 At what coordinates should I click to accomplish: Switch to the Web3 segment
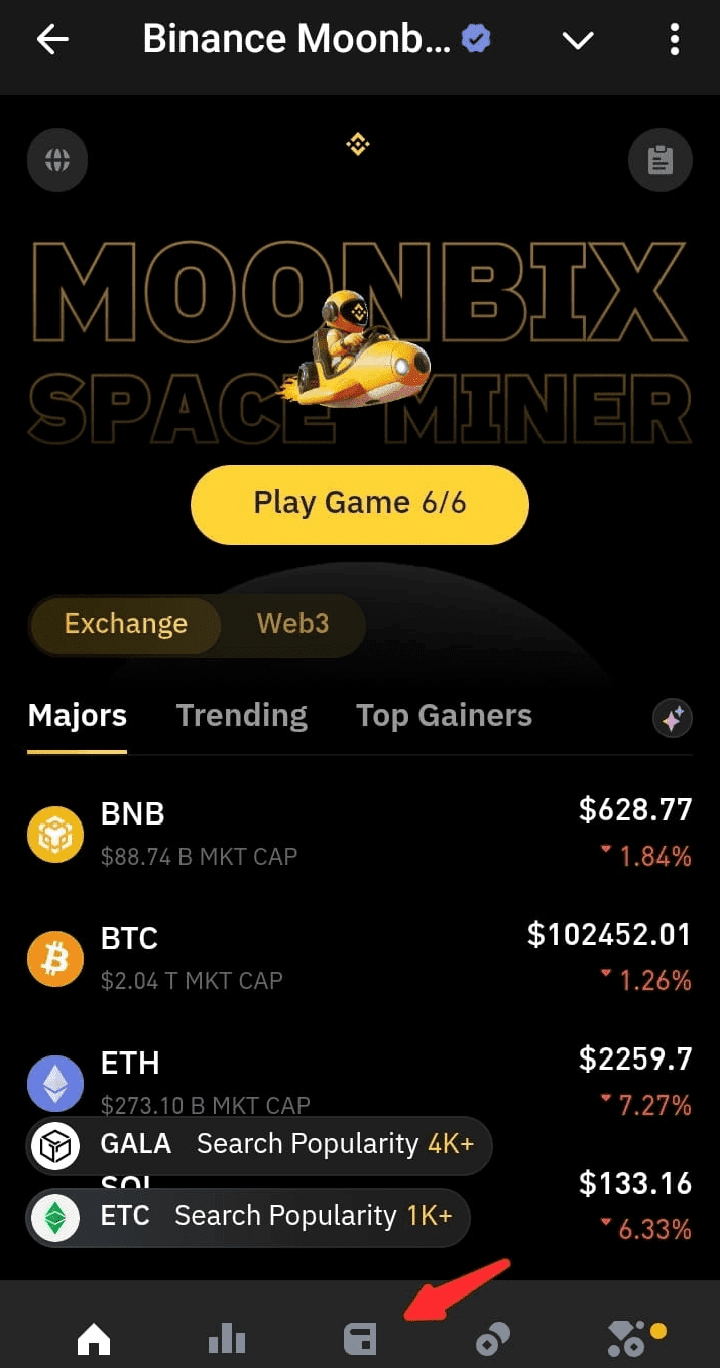(292, 624)
